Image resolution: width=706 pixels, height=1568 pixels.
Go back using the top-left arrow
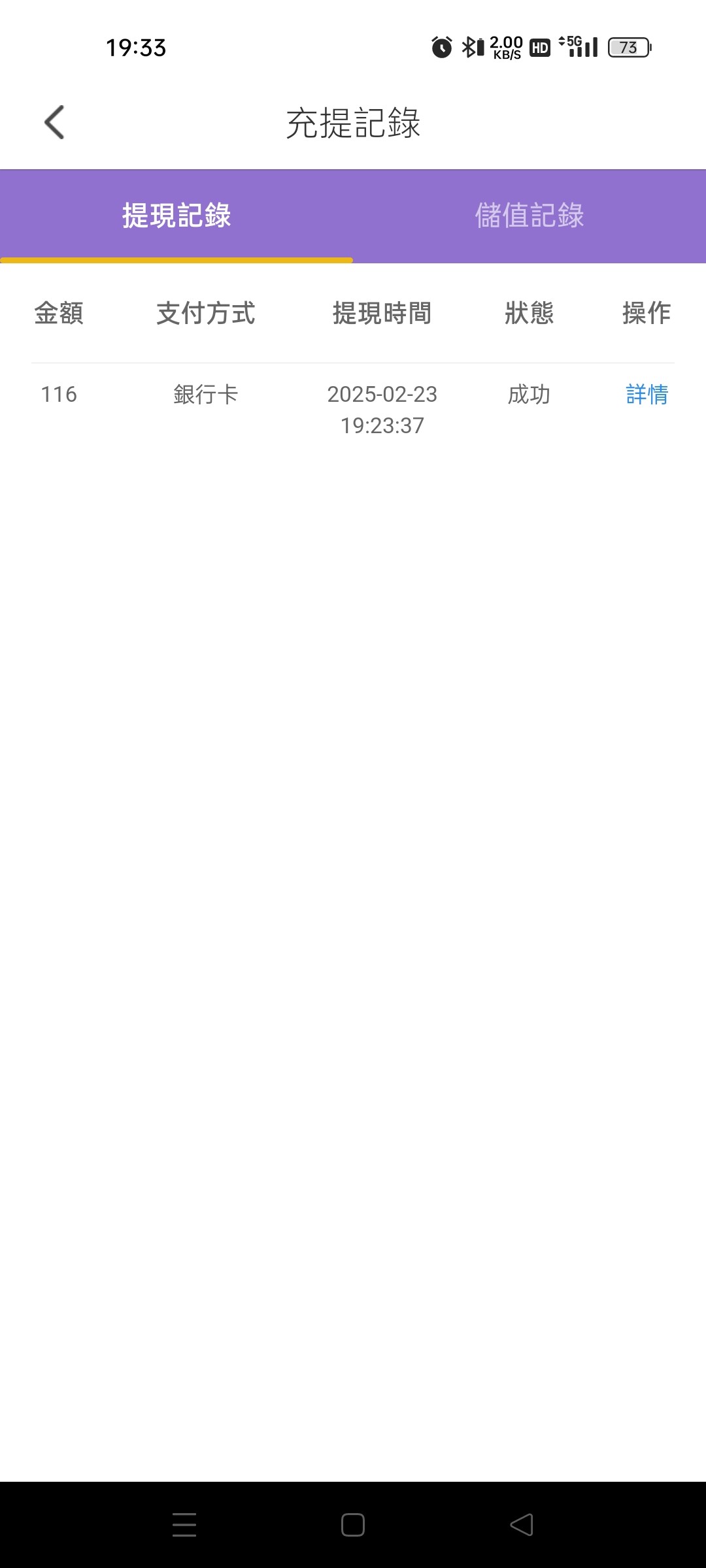[x=54, y=122]
